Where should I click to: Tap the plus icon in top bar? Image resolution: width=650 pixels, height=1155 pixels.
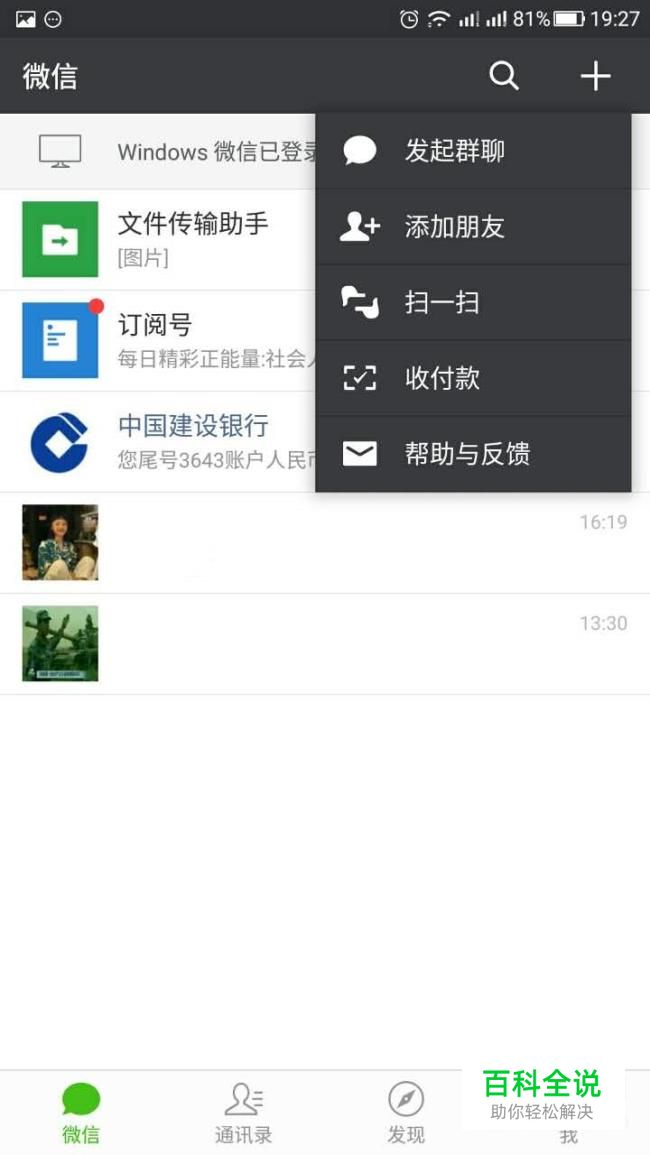pos(595,76)
